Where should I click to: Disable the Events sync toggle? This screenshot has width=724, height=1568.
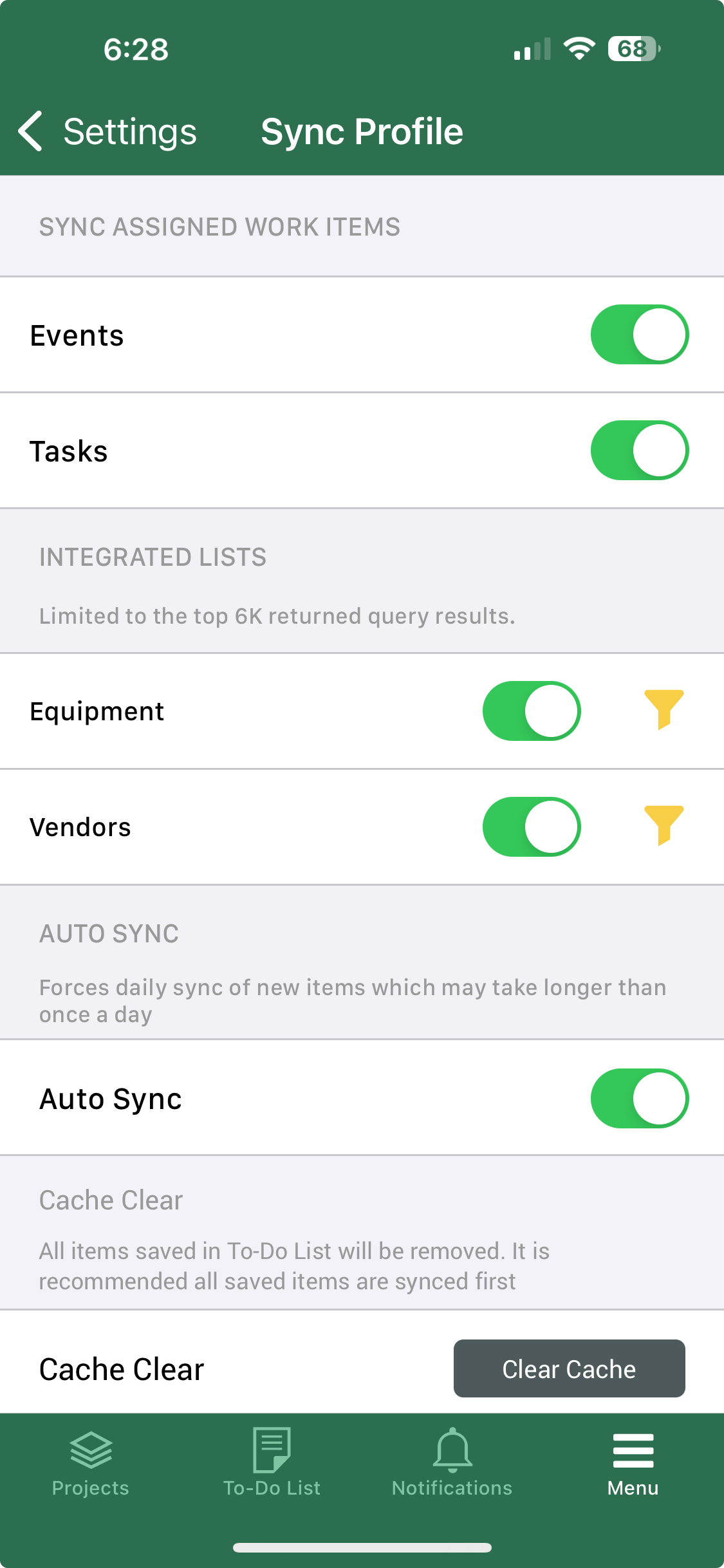click(640, 335)
